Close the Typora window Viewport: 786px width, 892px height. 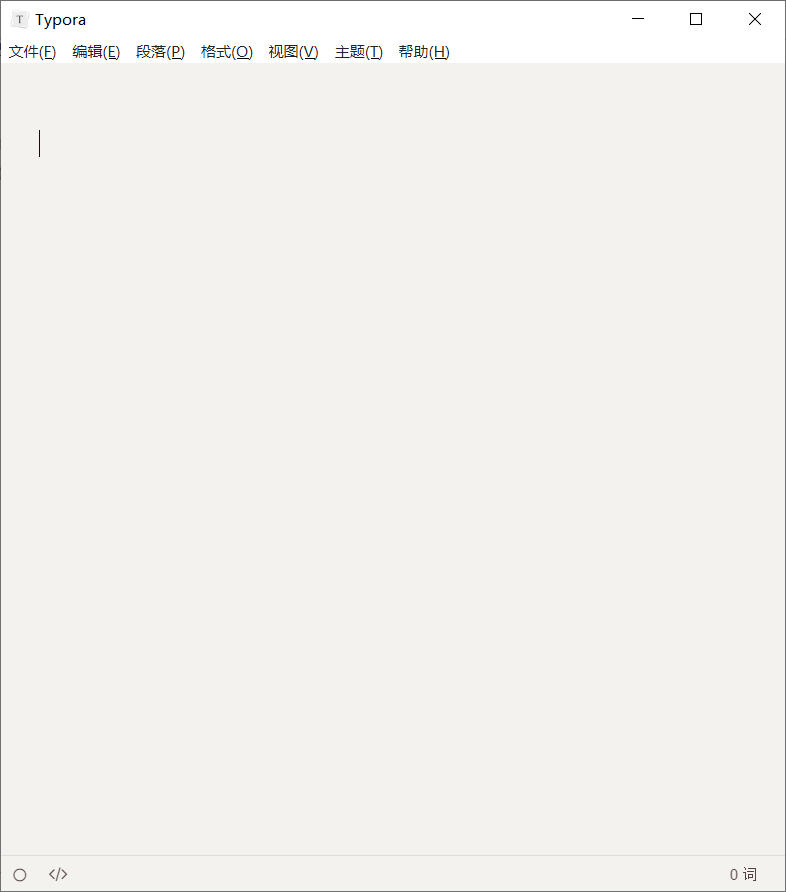pos(755,19)
